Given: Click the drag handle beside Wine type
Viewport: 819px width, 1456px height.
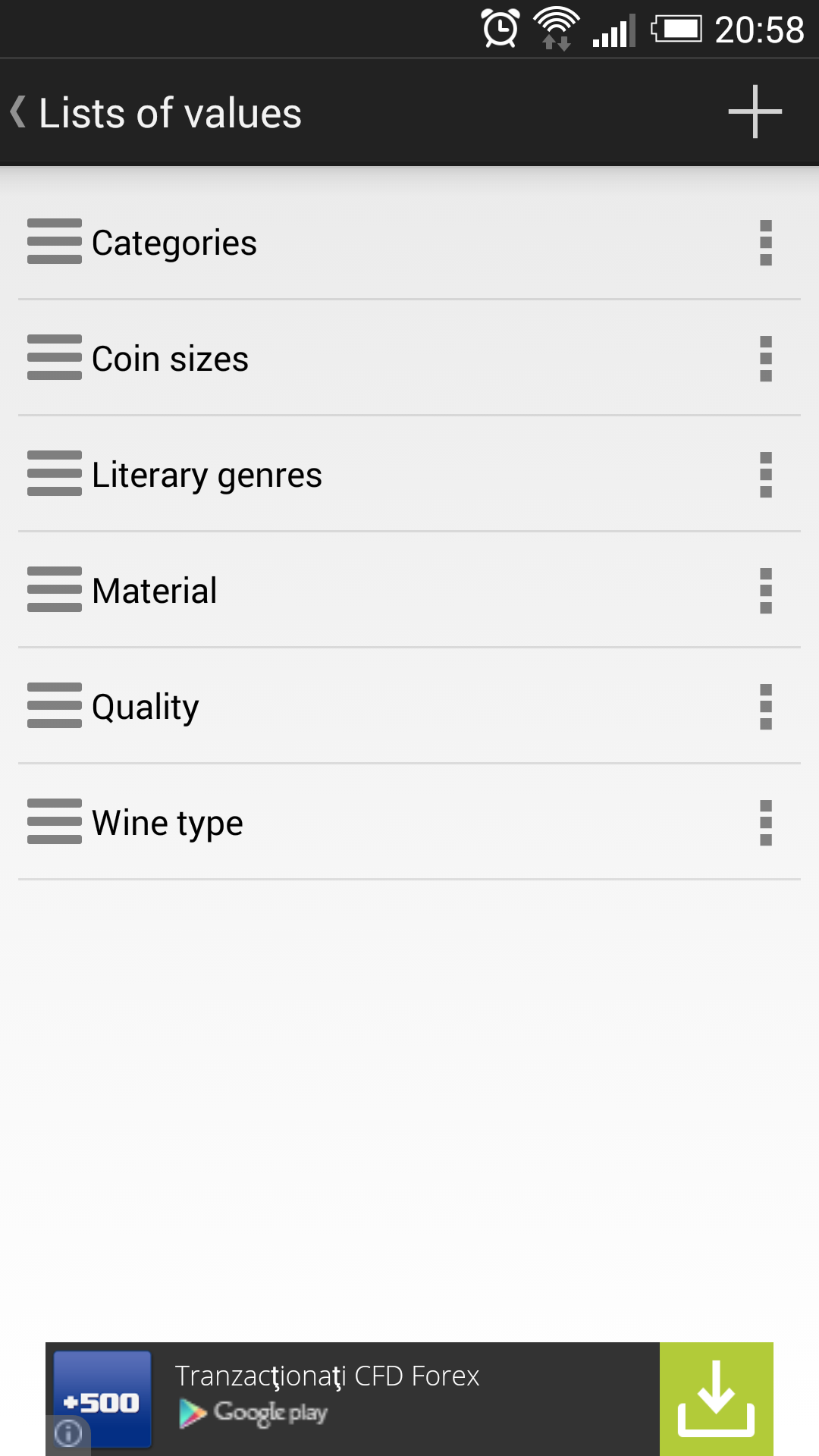Looking at the screenshot, I should pos(54,821).
